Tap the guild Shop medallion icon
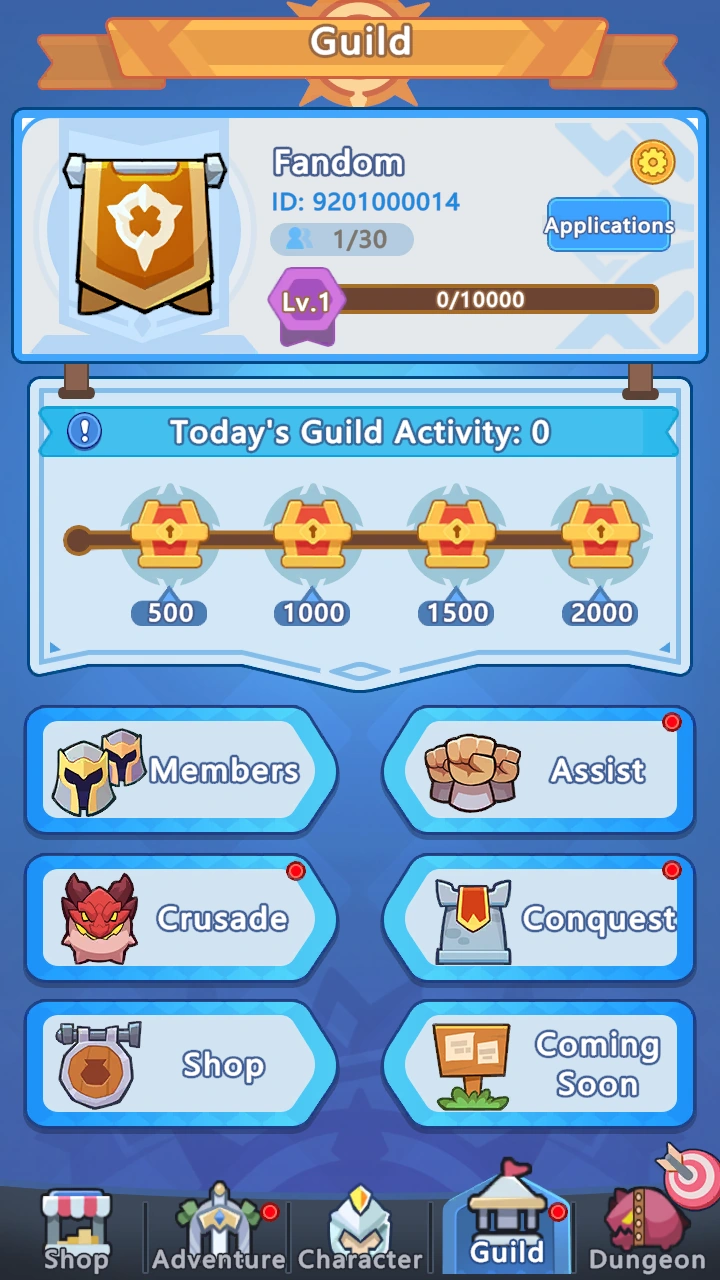Screen dimensions: 720x1280 click(95, 1063)
